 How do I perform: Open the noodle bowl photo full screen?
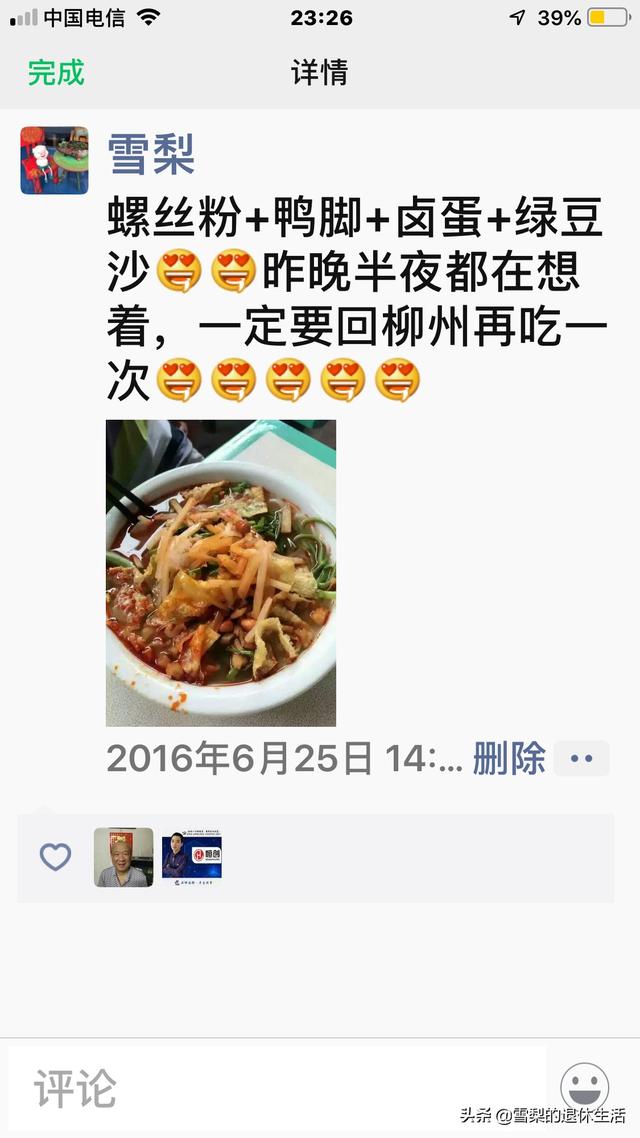coord(221,572)
